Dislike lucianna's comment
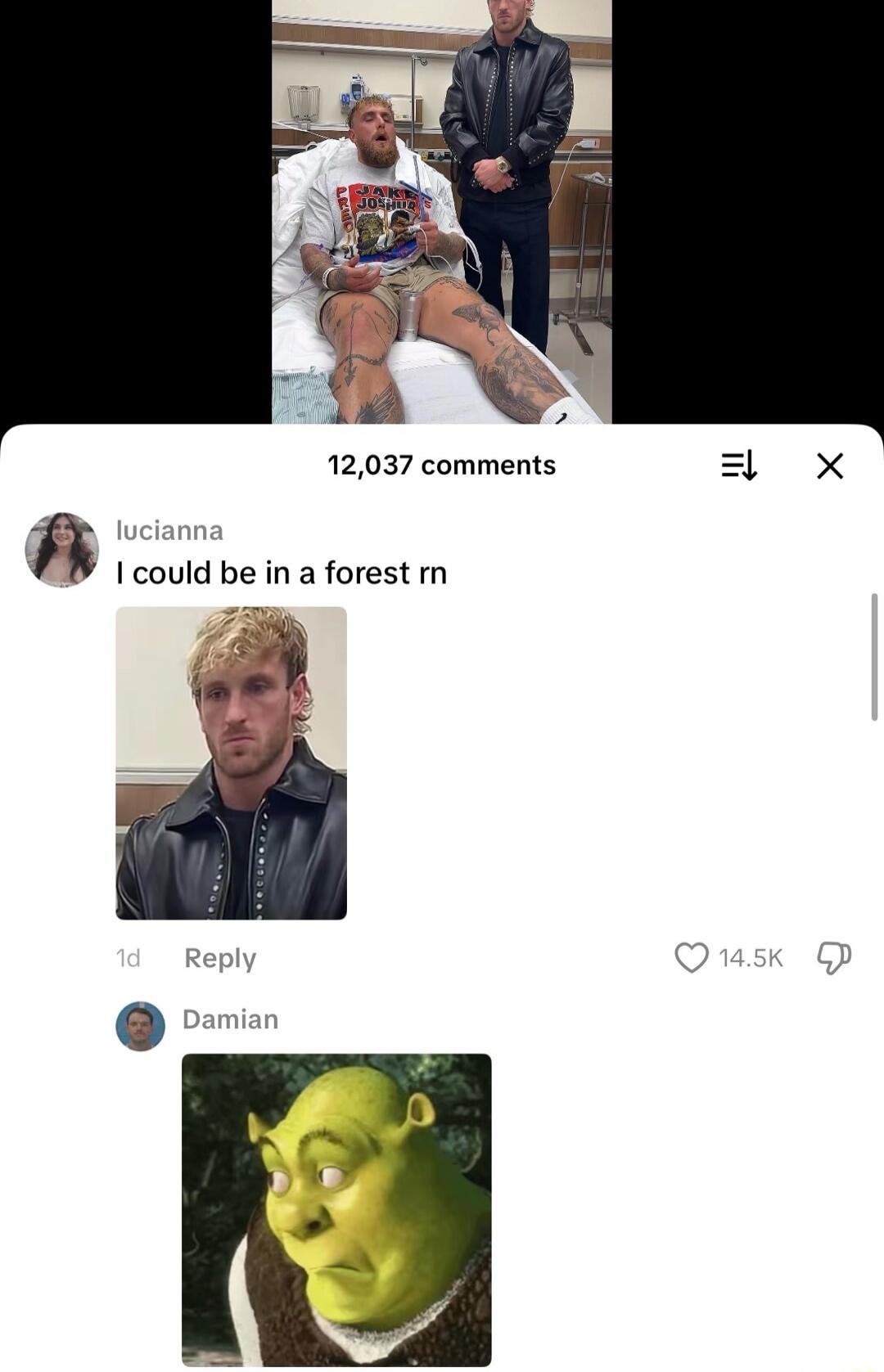884x1372 pixels. (x=833, y=957)
